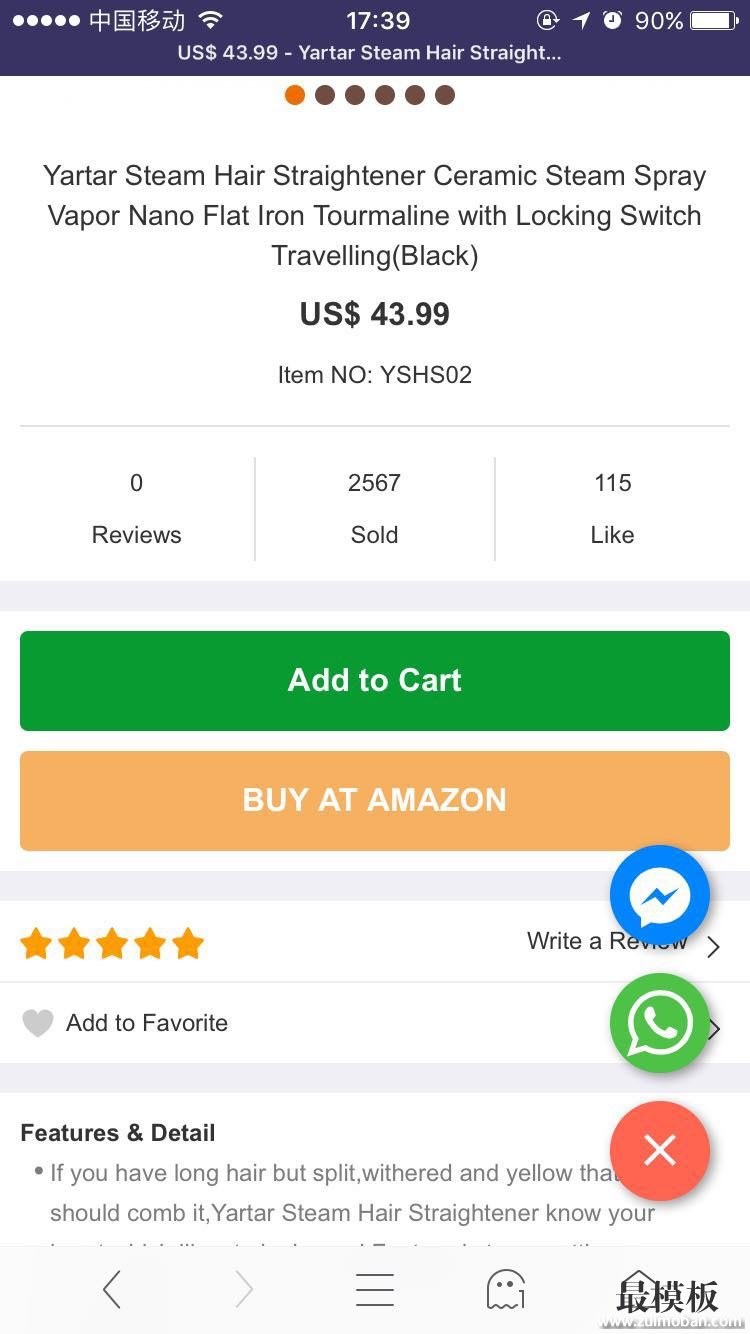
Task: Open the browser's hamburger menu
Action: (x=375, y=1290)
